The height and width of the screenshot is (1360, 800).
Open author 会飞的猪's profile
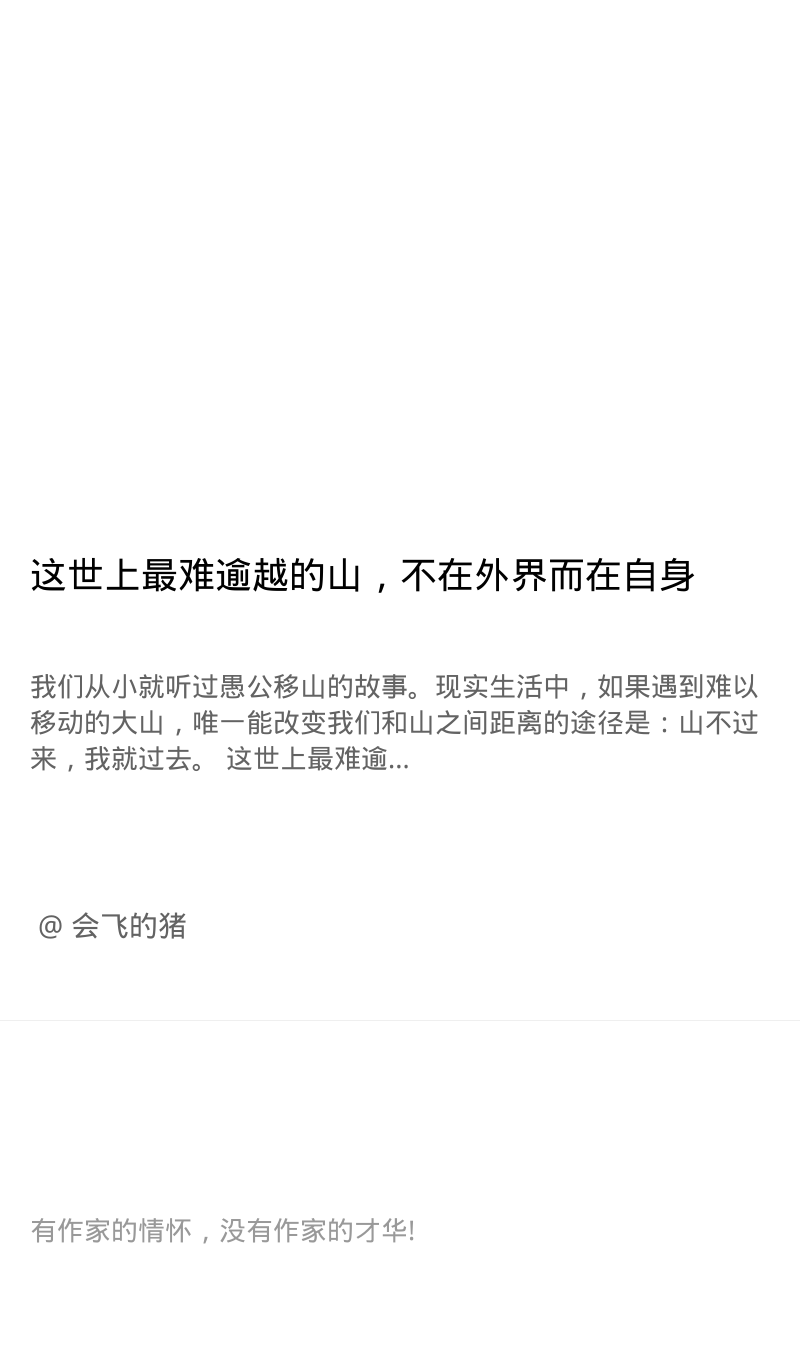point(112,926)
